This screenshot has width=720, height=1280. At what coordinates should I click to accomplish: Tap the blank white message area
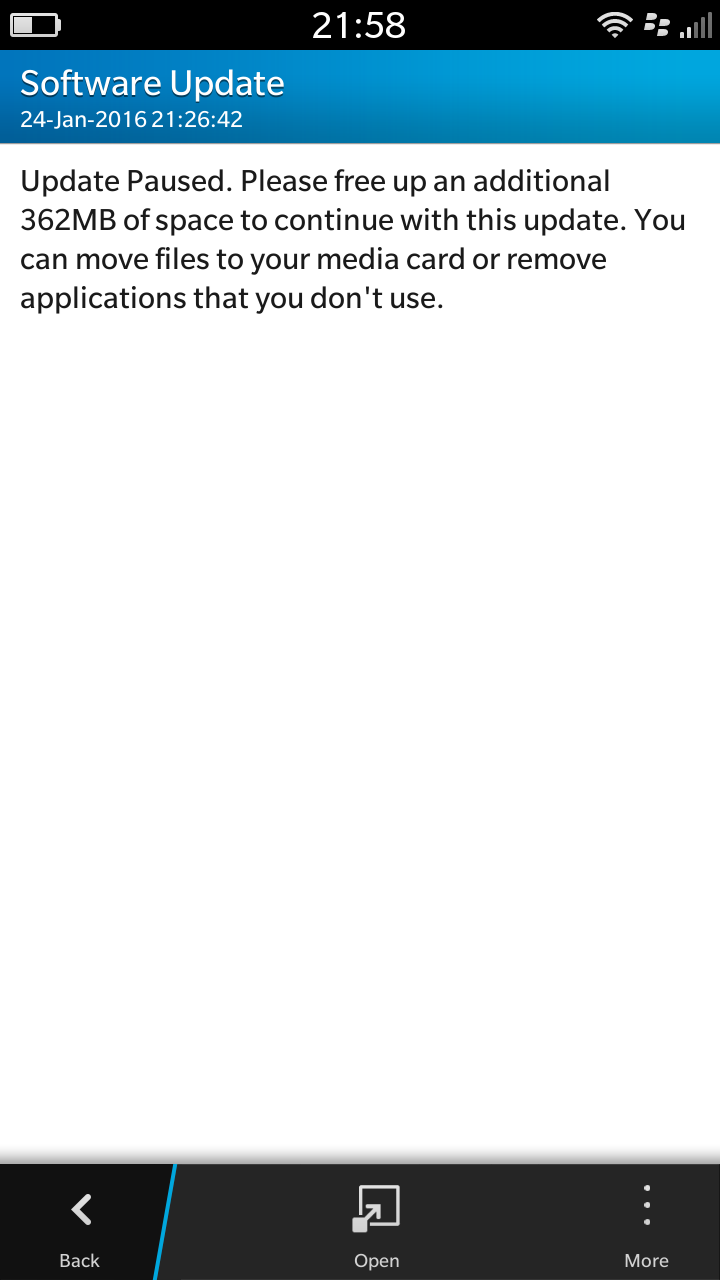(x=360, y=700)
